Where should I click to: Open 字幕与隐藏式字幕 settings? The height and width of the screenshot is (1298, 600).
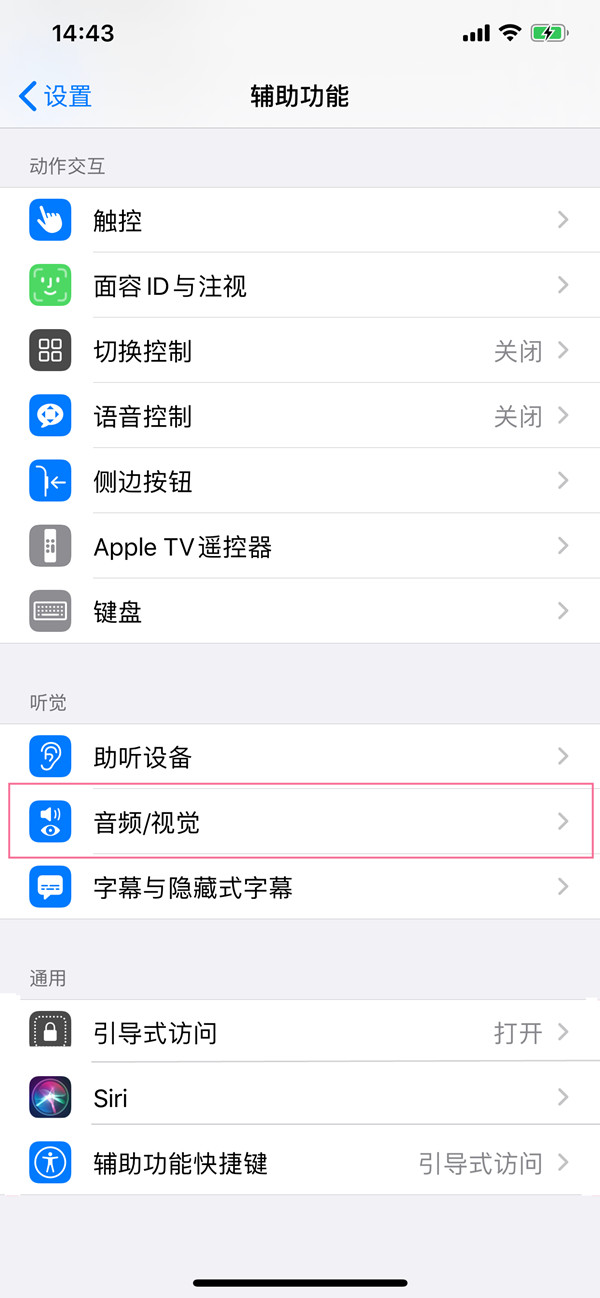tap(300, 887)
